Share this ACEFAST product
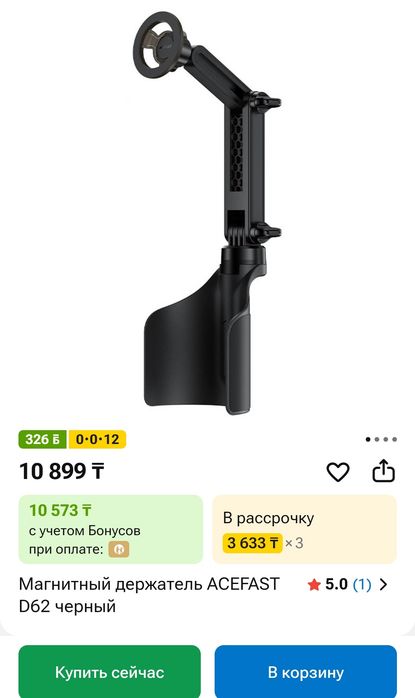The image size is (415, 698). coord(383,471)
